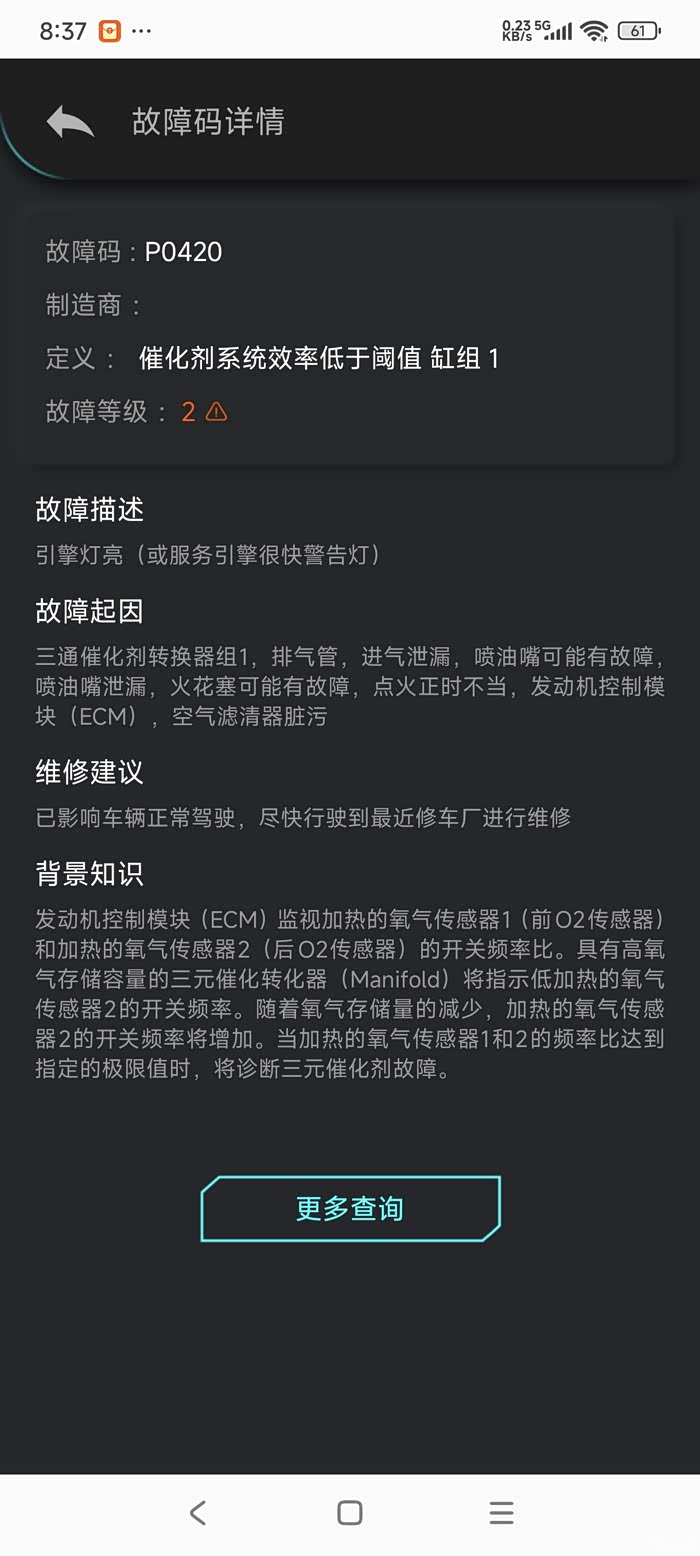
Task: Go to the home screen
Action: 350,1513
